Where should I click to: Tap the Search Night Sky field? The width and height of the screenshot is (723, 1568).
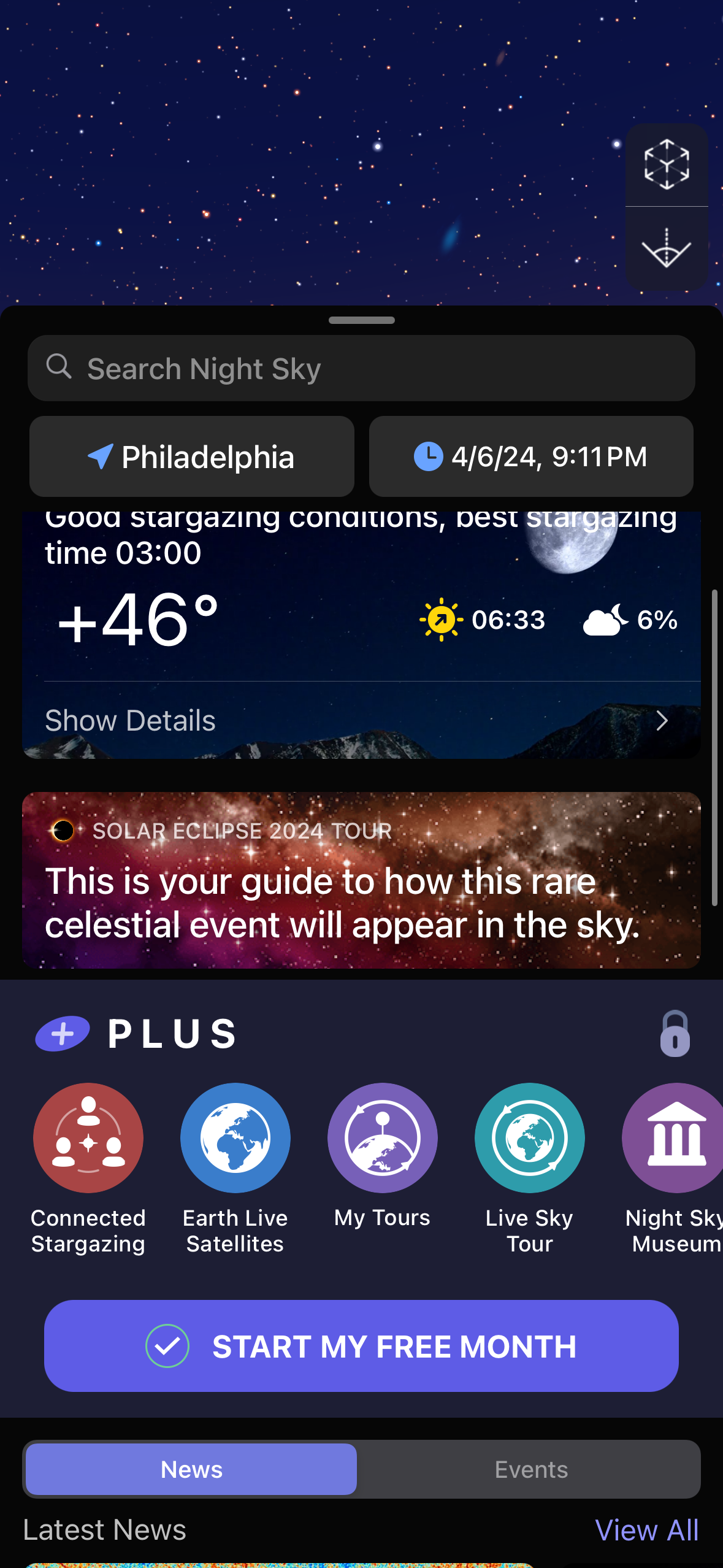[361, 368]
